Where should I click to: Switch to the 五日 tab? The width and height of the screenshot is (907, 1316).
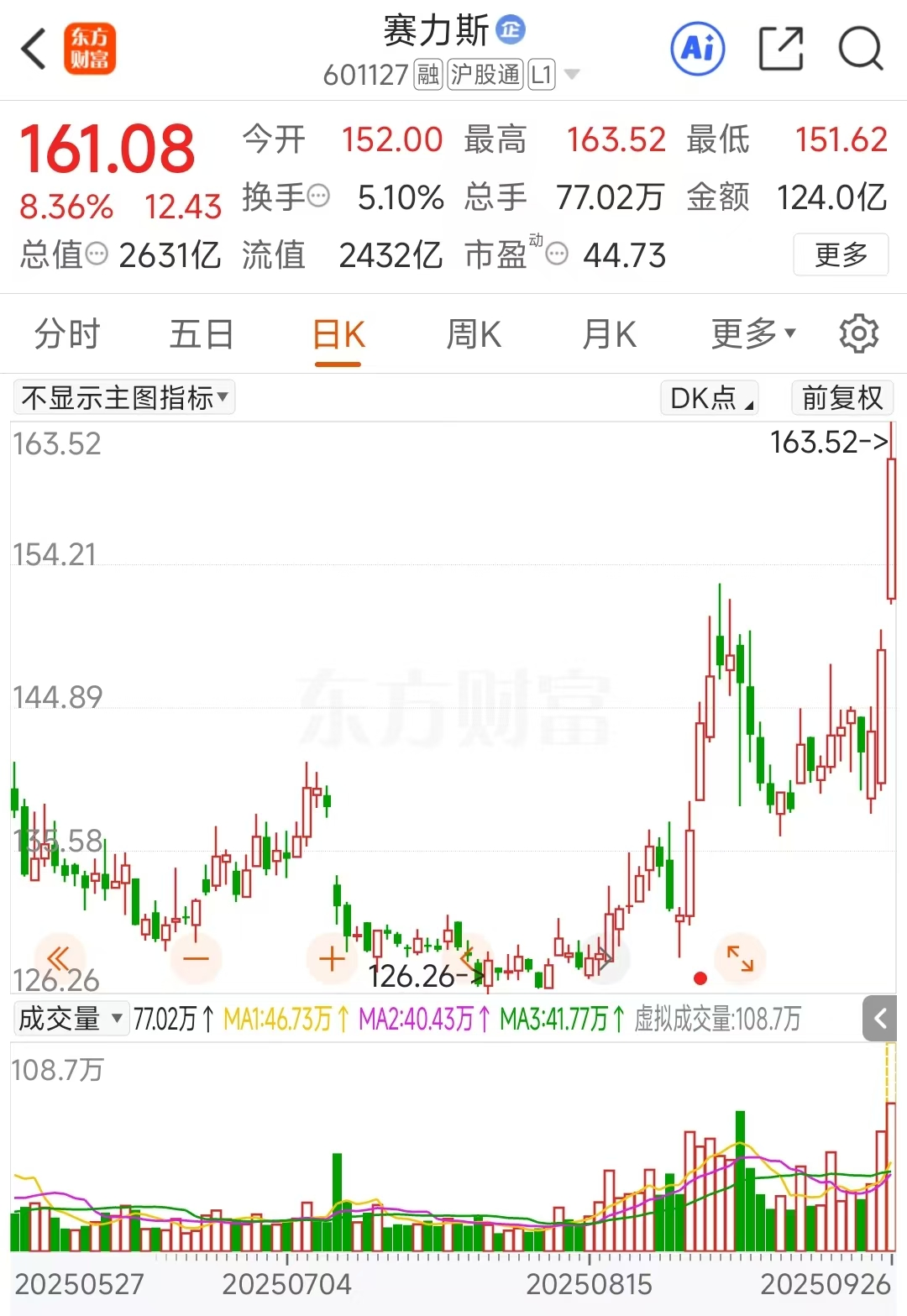pyautogui.click(x=202, y=334)
